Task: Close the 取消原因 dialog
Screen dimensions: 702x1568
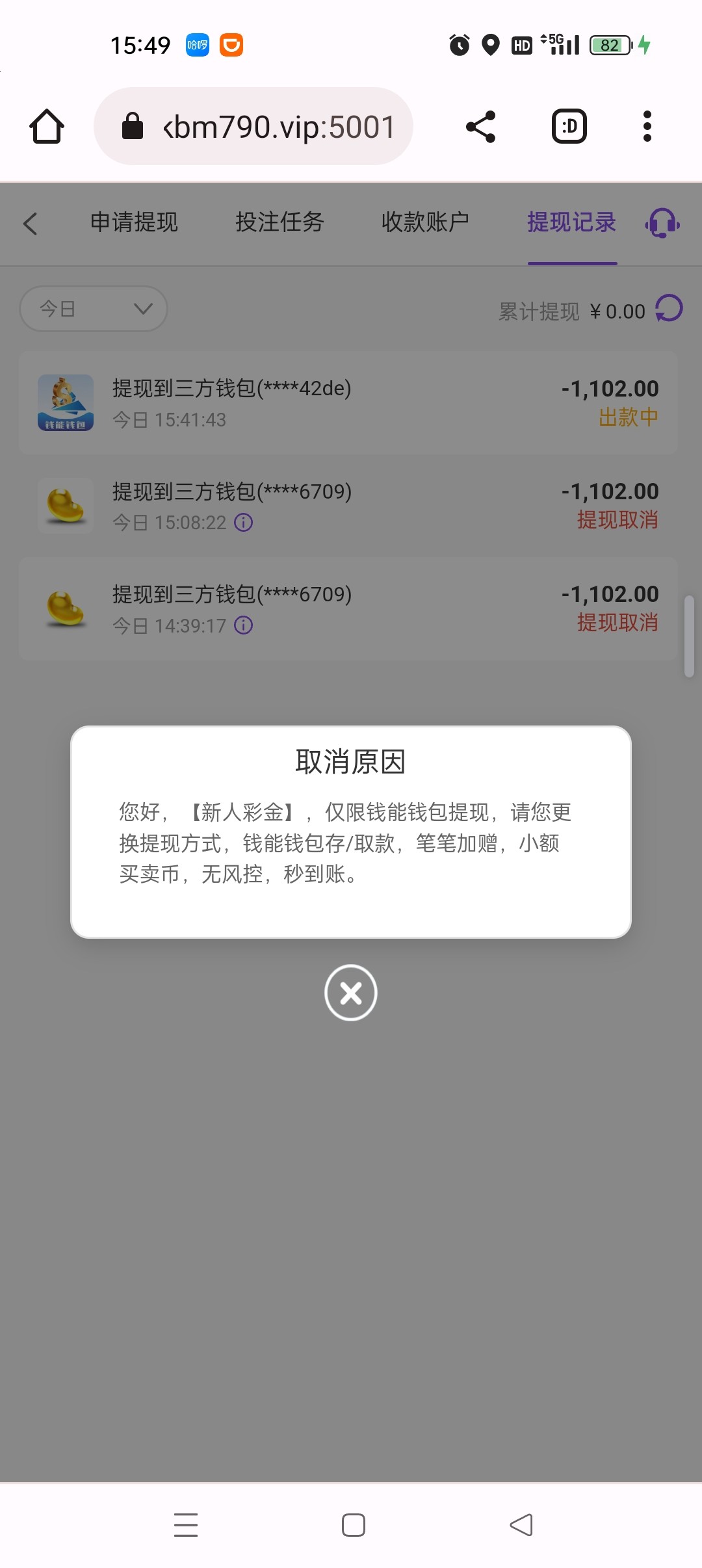Action: click(x=351, y=993)
